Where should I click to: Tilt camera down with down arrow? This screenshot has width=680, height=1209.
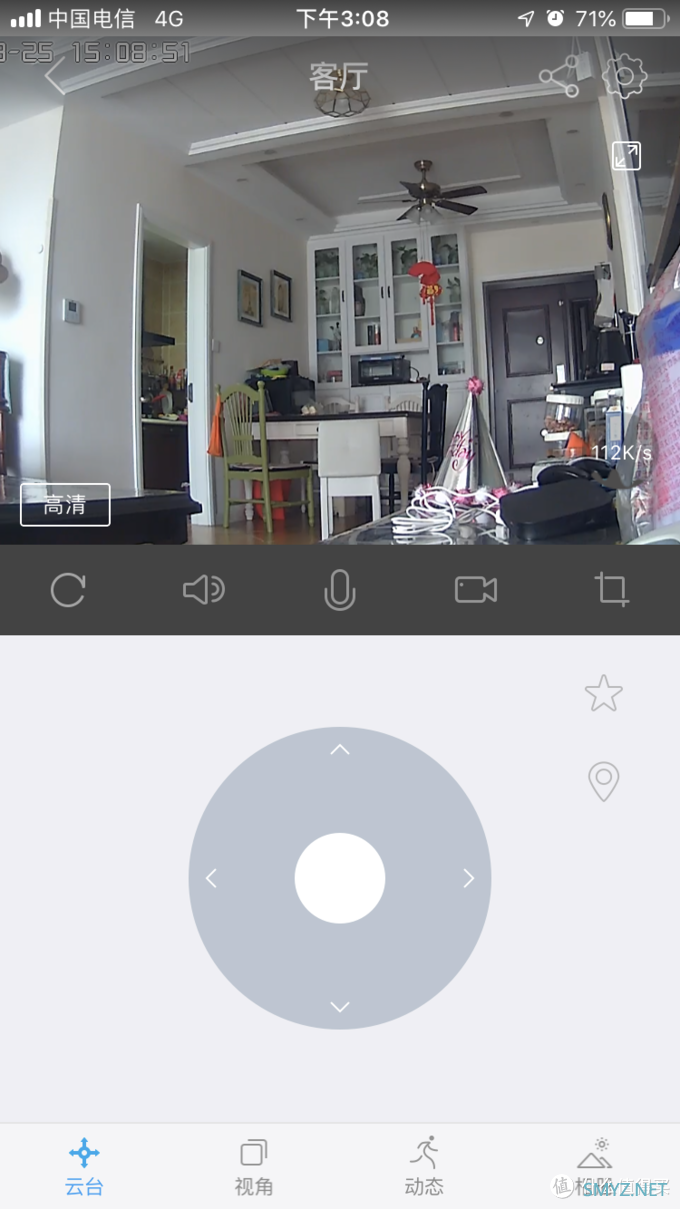340,1006
